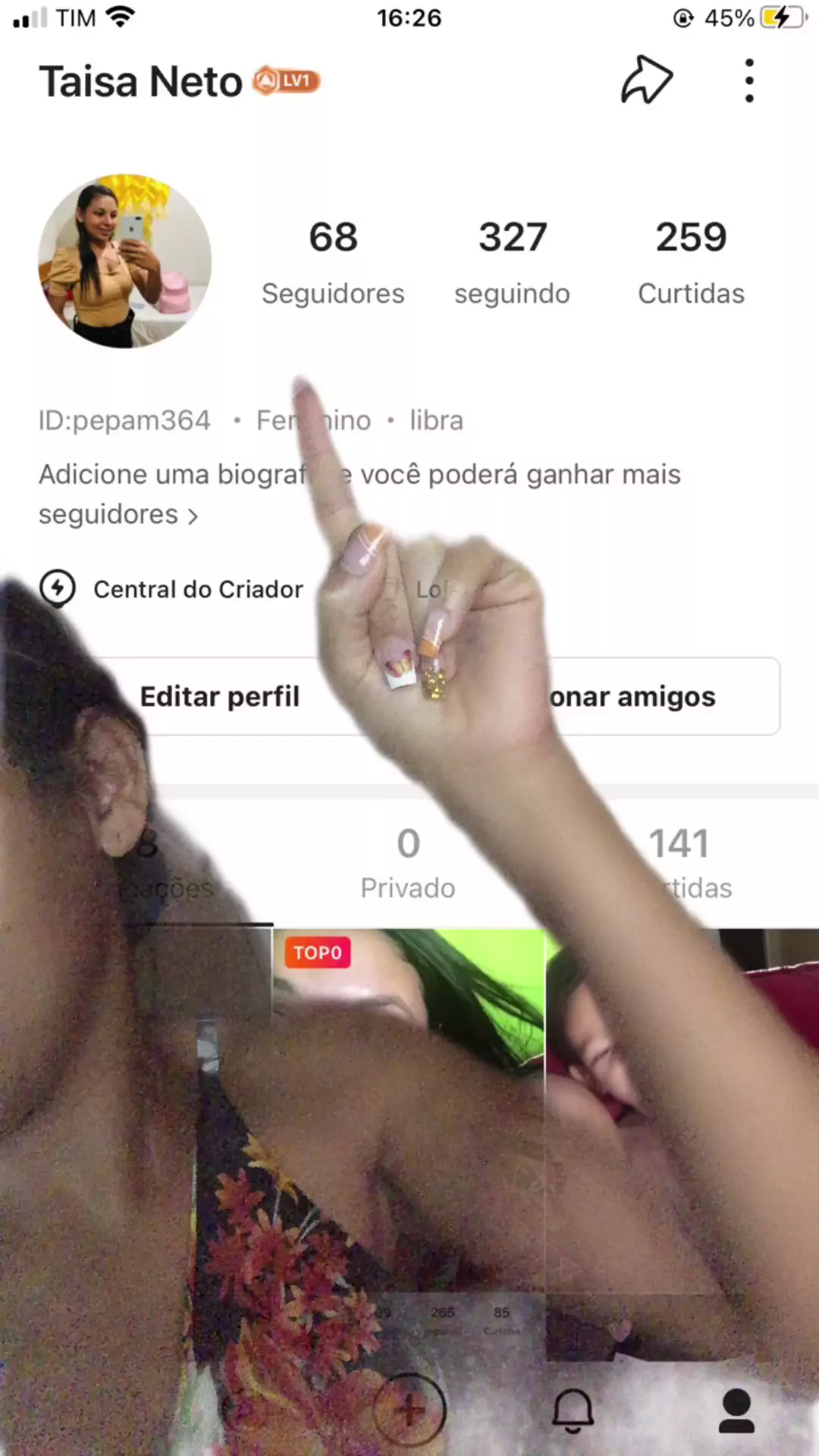The image size is (819, 1456).
Task: Switch to the Privado tab
Action: [x=408, y=863]
